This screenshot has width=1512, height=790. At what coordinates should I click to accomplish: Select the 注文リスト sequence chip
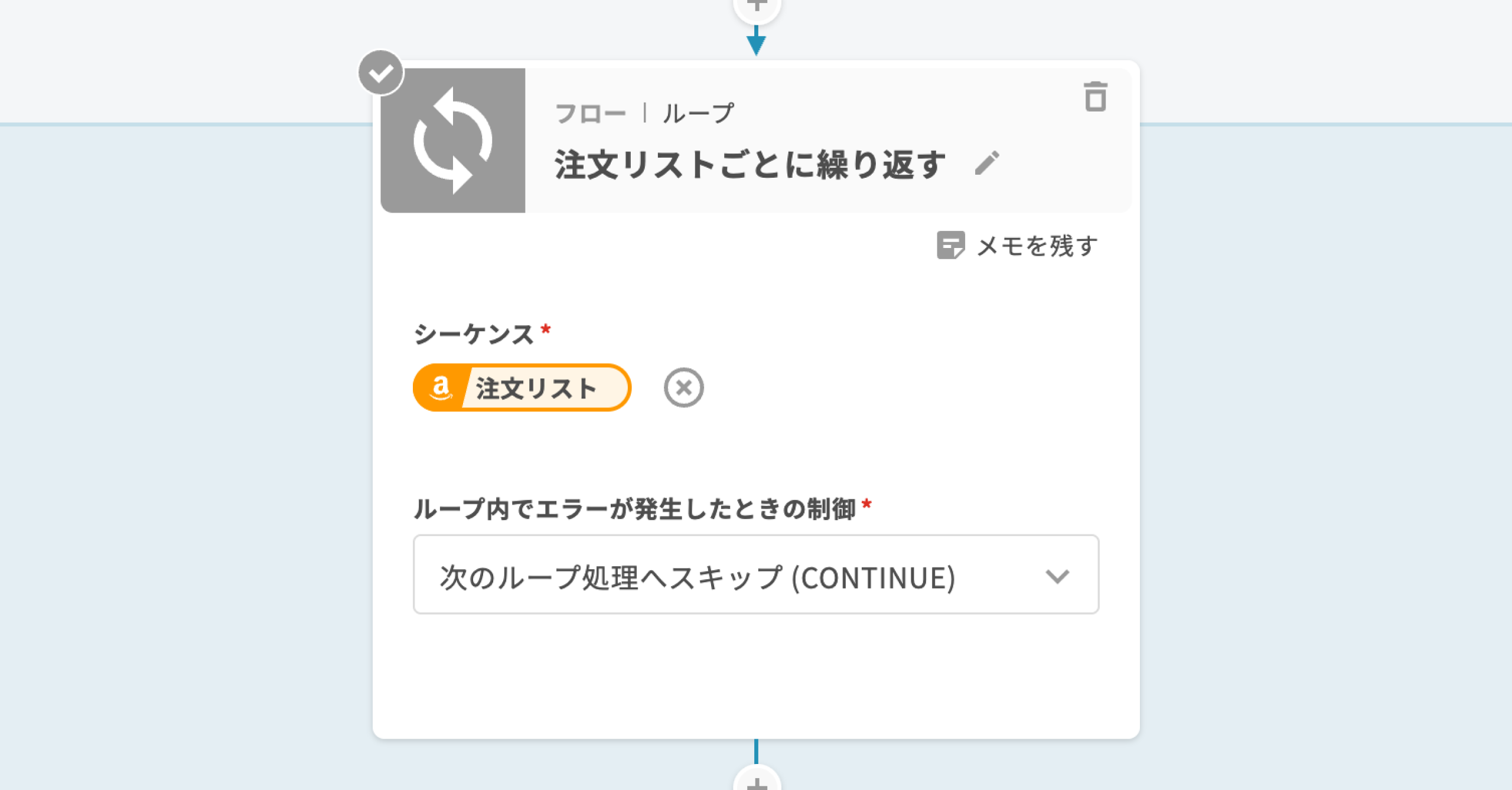pos(522,388)
